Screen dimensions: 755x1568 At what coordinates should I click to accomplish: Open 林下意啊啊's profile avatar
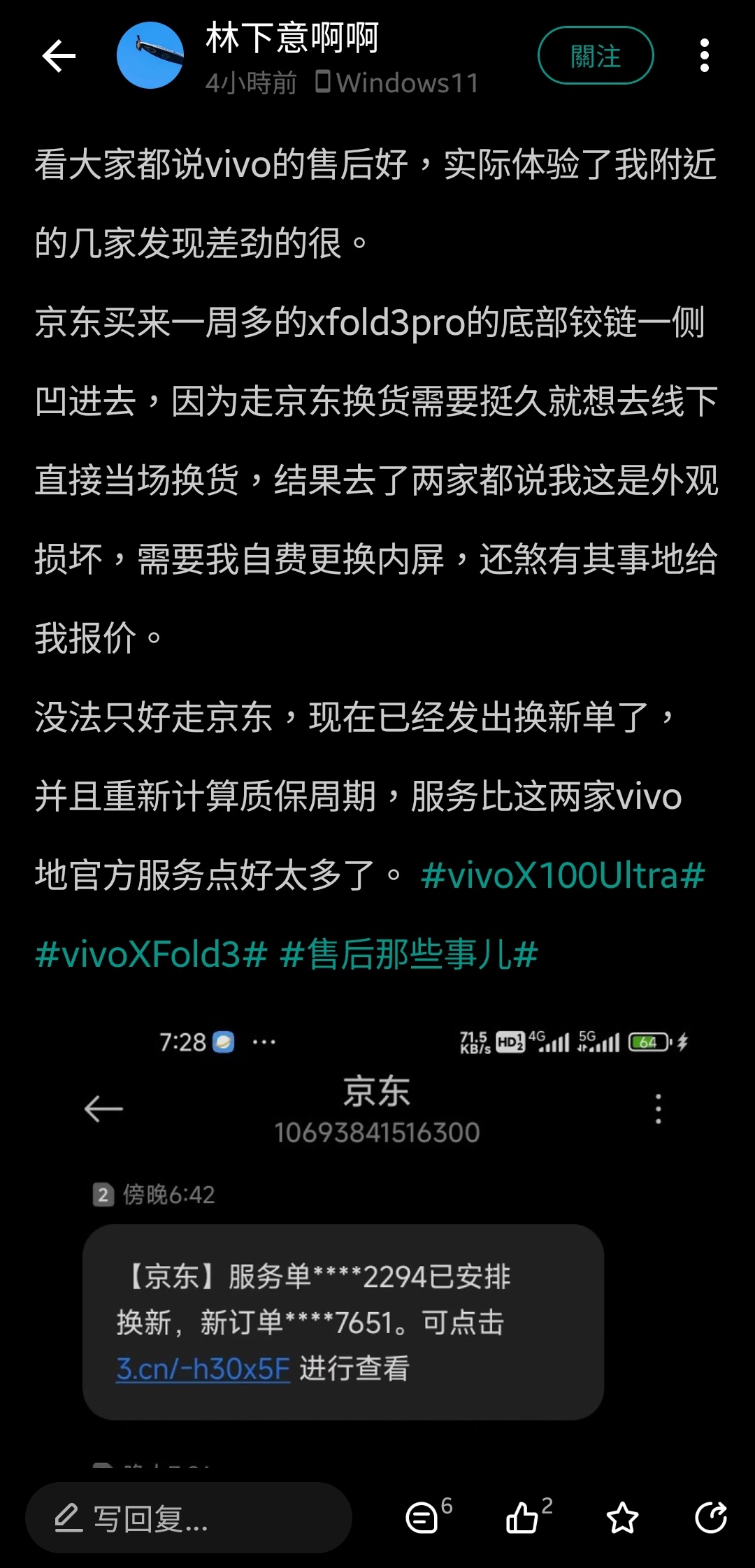click(150, 56)
